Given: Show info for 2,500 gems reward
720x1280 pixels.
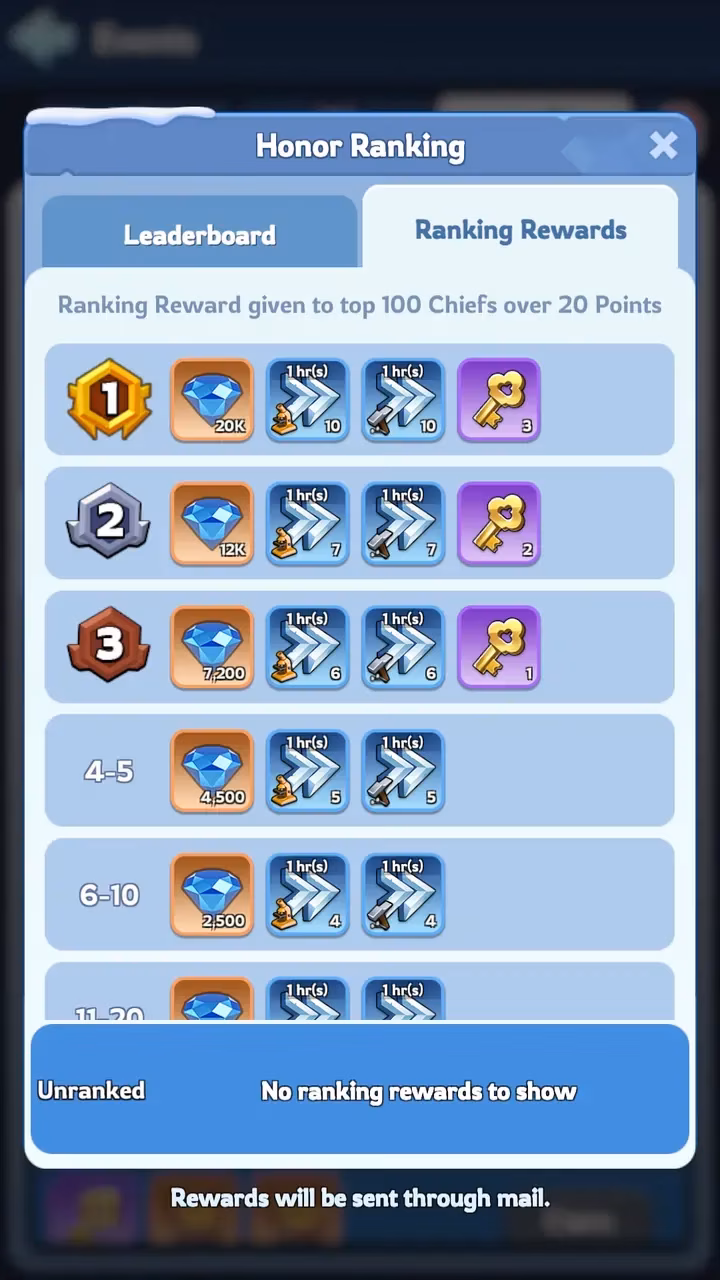Looking at the screenshot, I should pyautogui.click(x=212, y=894).
